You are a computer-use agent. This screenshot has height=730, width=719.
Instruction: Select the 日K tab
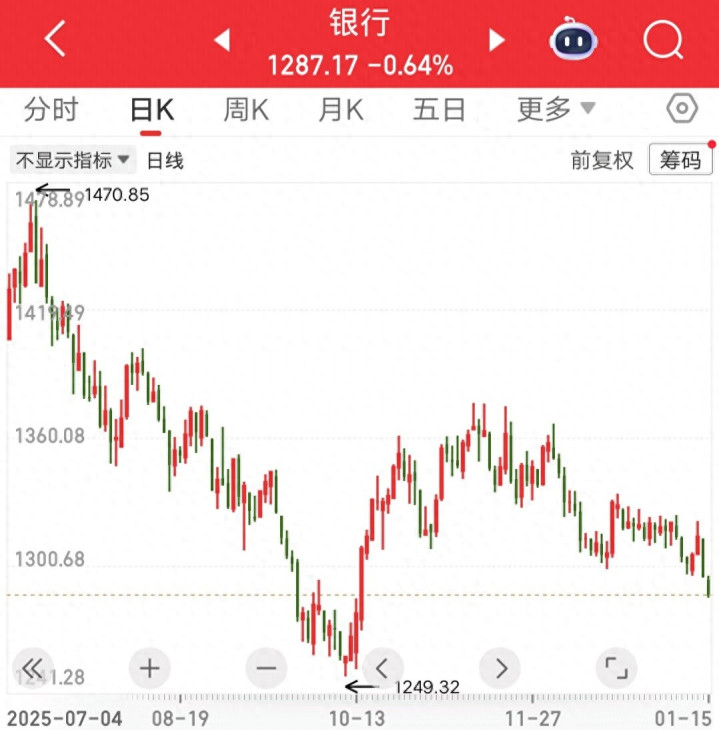[x=152, y=111]
